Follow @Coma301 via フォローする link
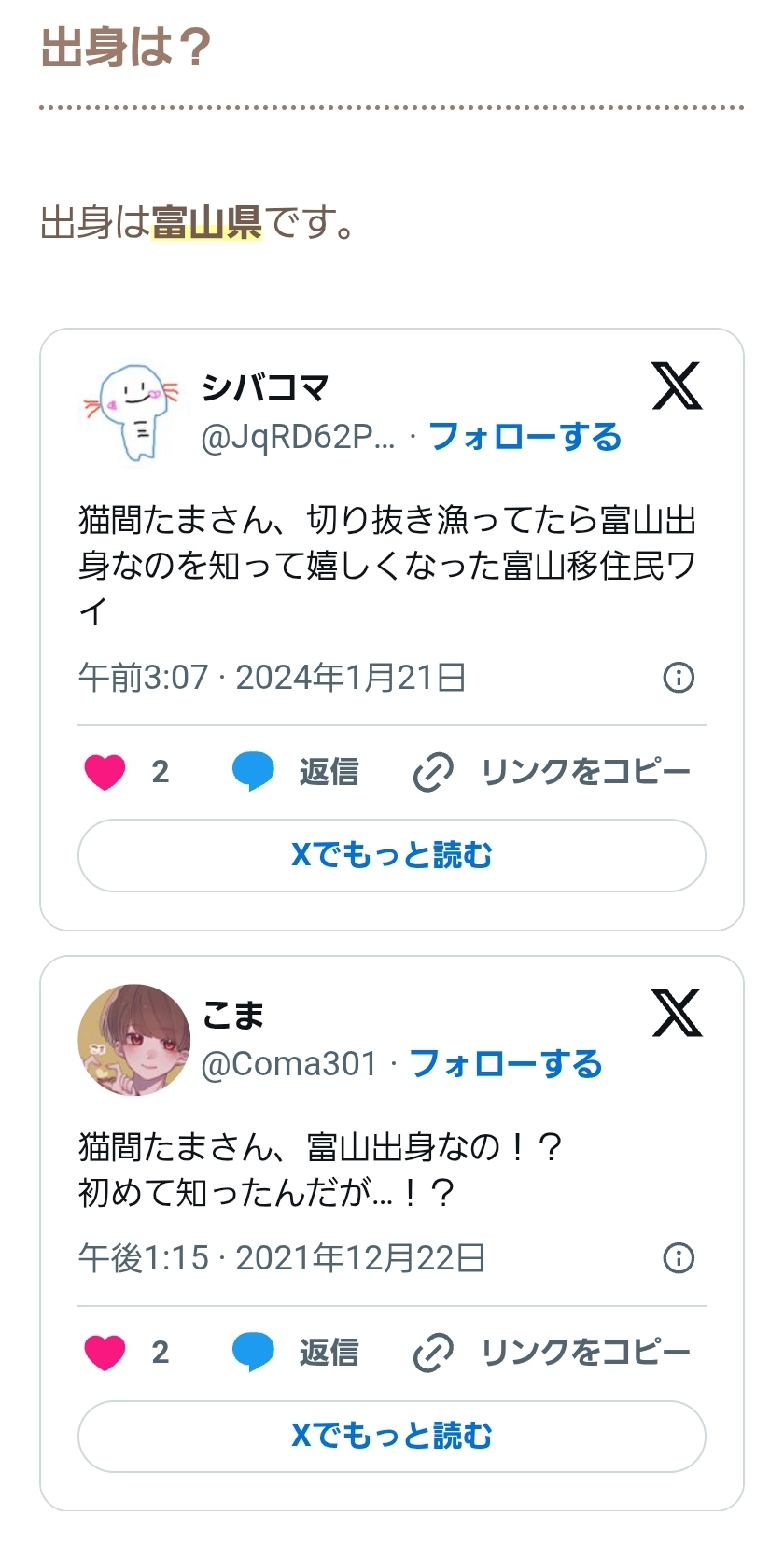Screen dimensions: 784x1543 506,1064
